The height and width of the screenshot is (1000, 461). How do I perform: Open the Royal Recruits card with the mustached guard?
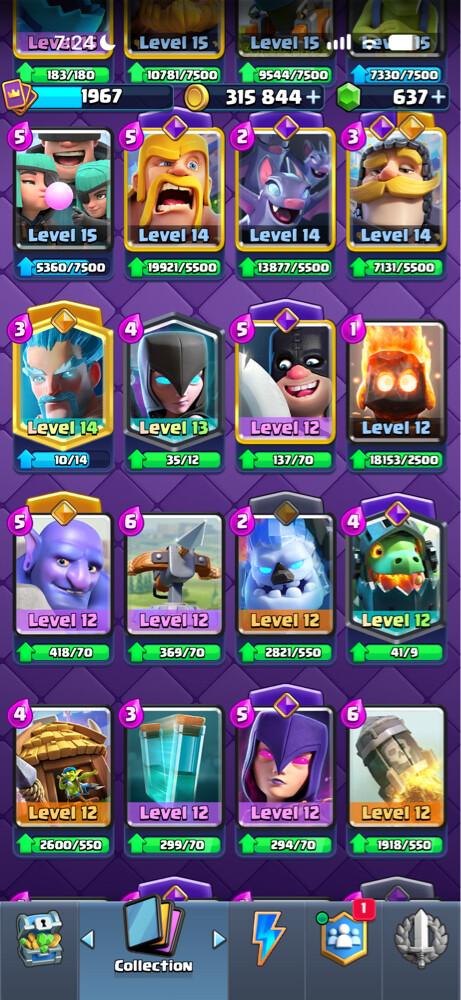coord(396,189)
